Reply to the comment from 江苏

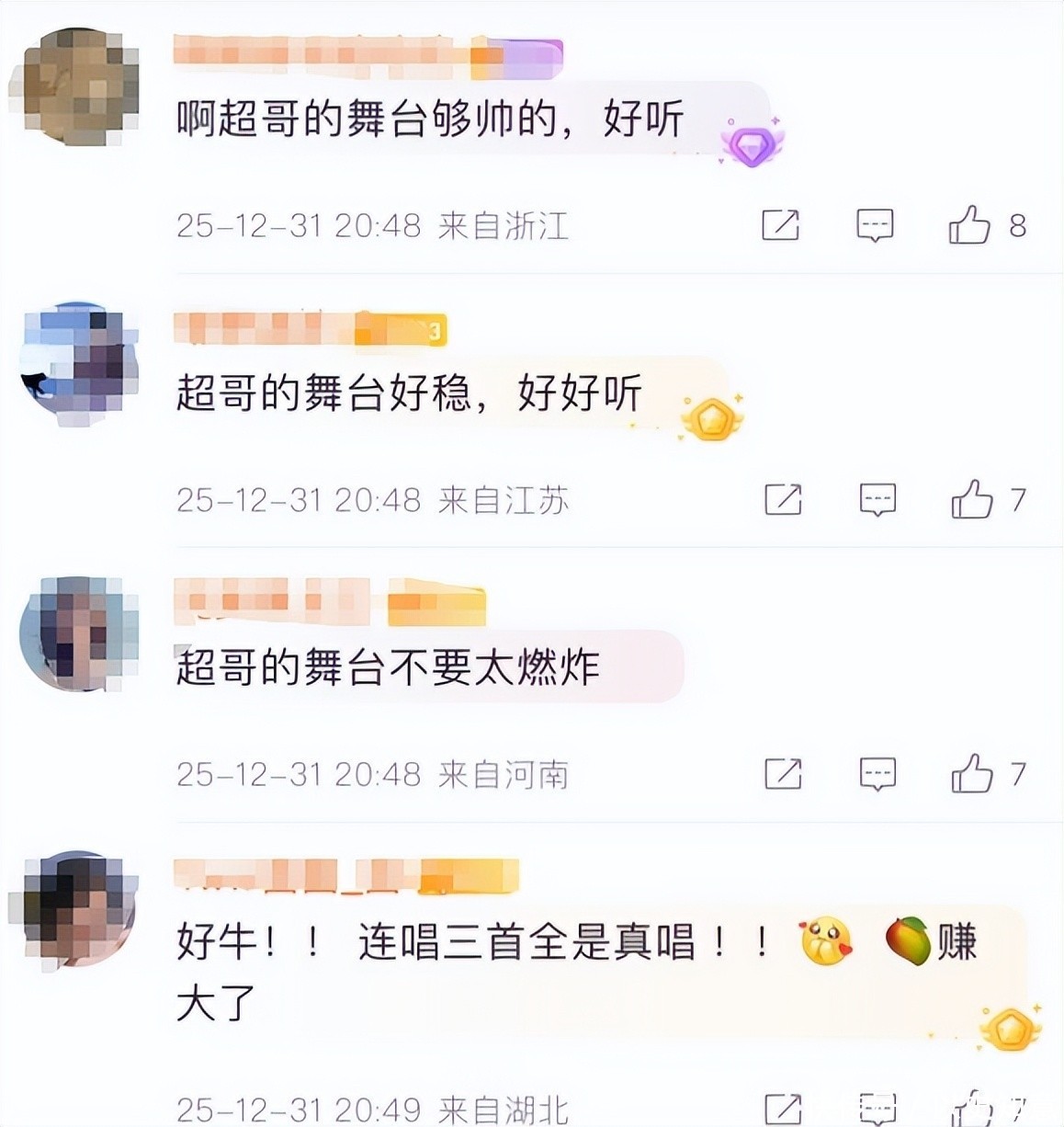[x=877, y=499]
